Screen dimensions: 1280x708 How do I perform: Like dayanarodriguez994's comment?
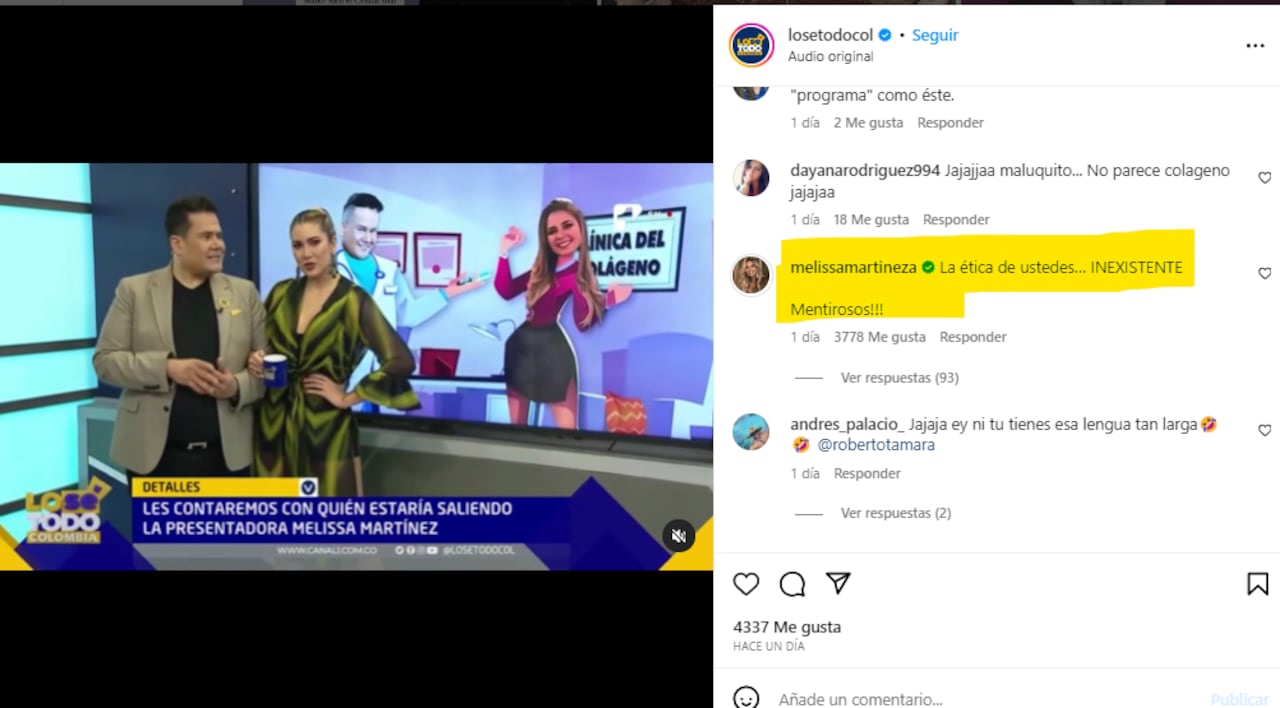coord(1264,178)
